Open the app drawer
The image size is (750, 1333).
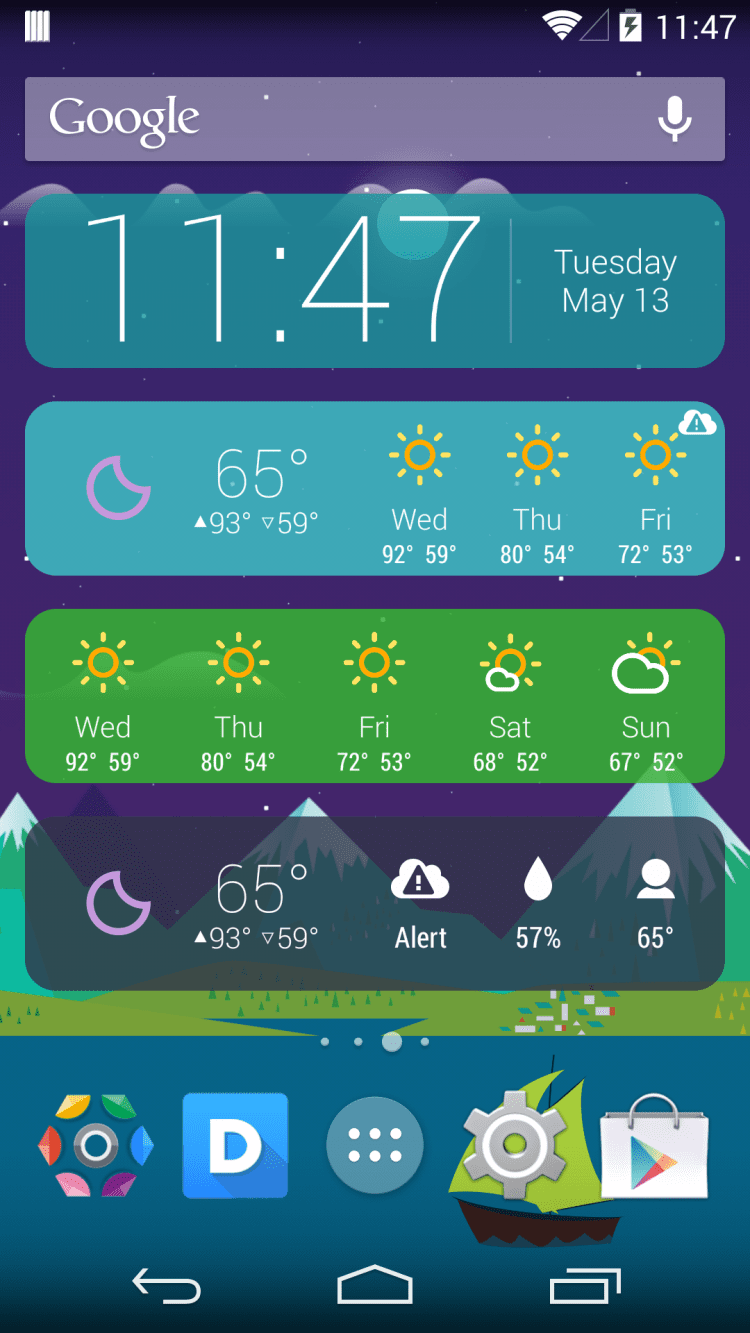tap(375, 1145)
